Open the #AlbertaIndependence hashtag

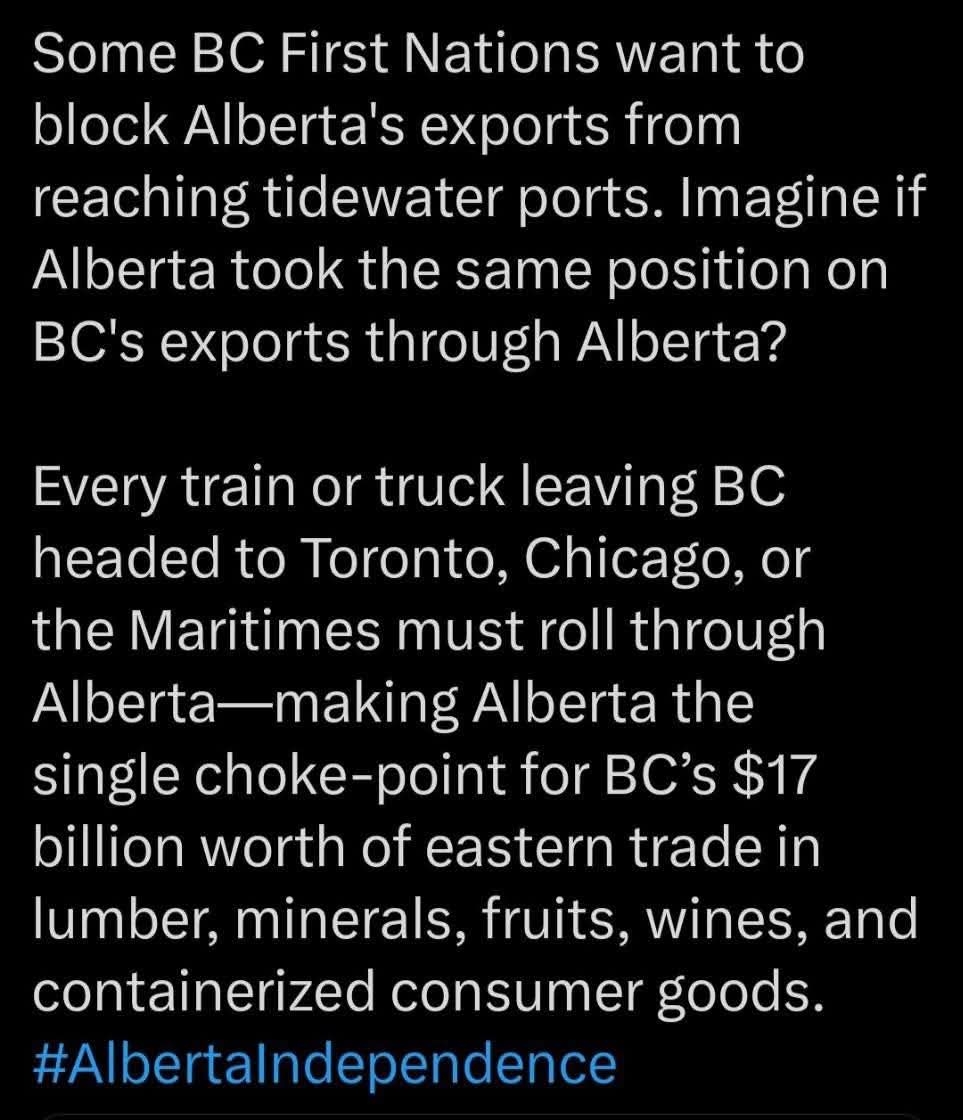click(324, 1064)
